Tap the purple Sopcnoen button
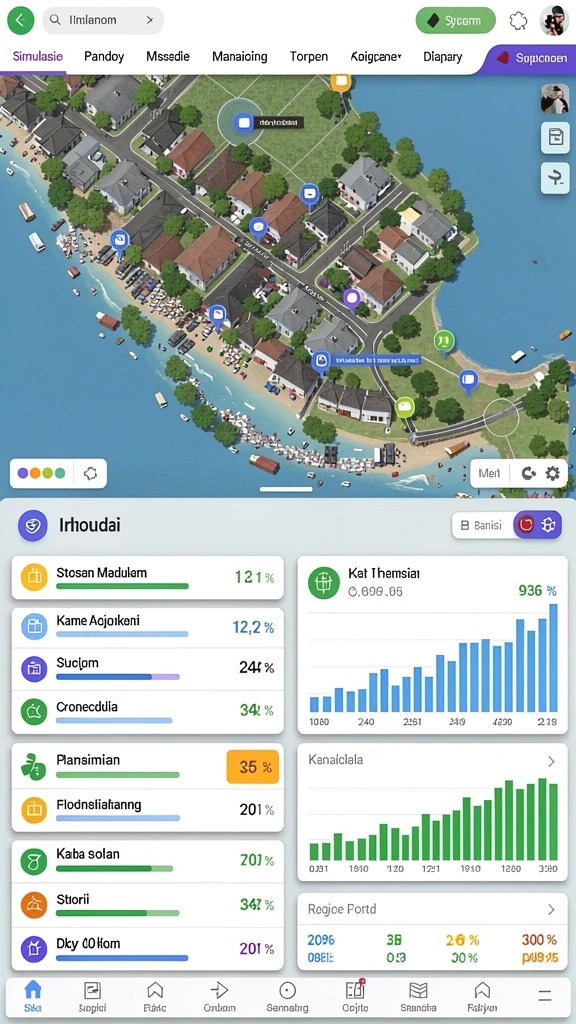This screenshot has height=1024, width=576. pos(532,58)
